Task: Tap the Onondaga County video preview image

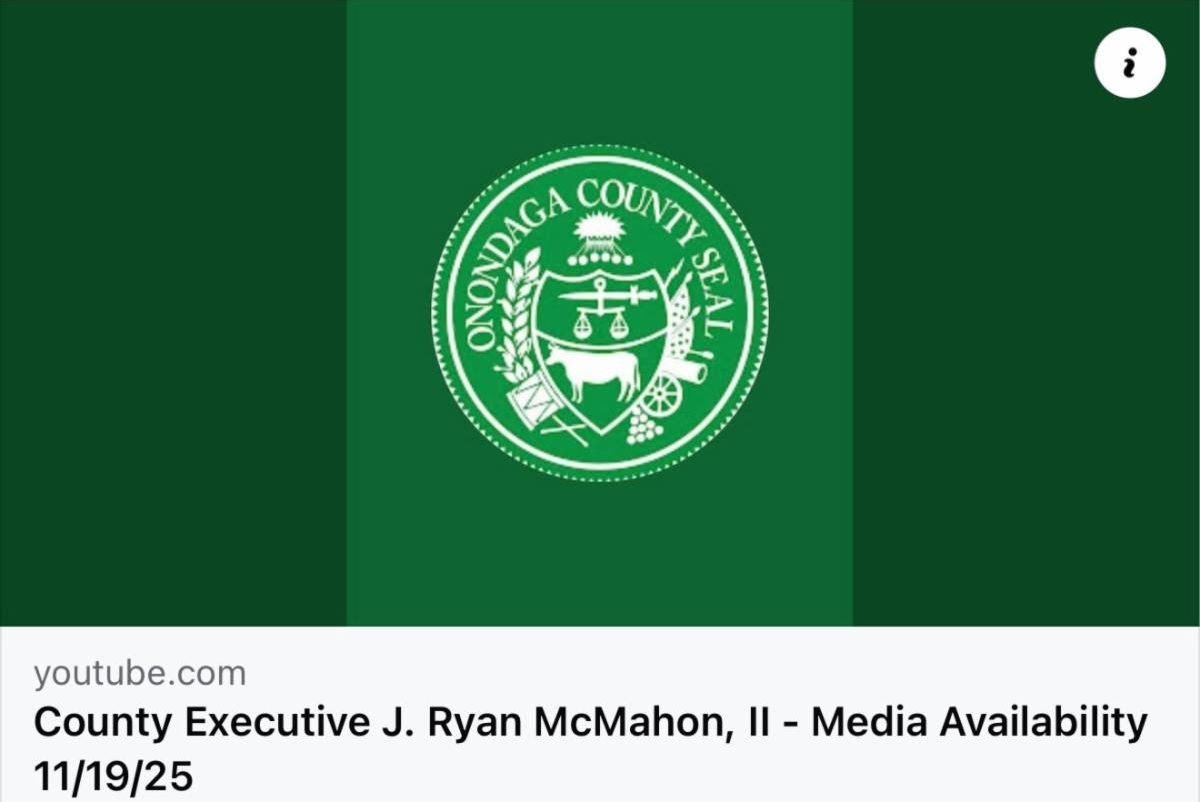Action: coord(600,312)
